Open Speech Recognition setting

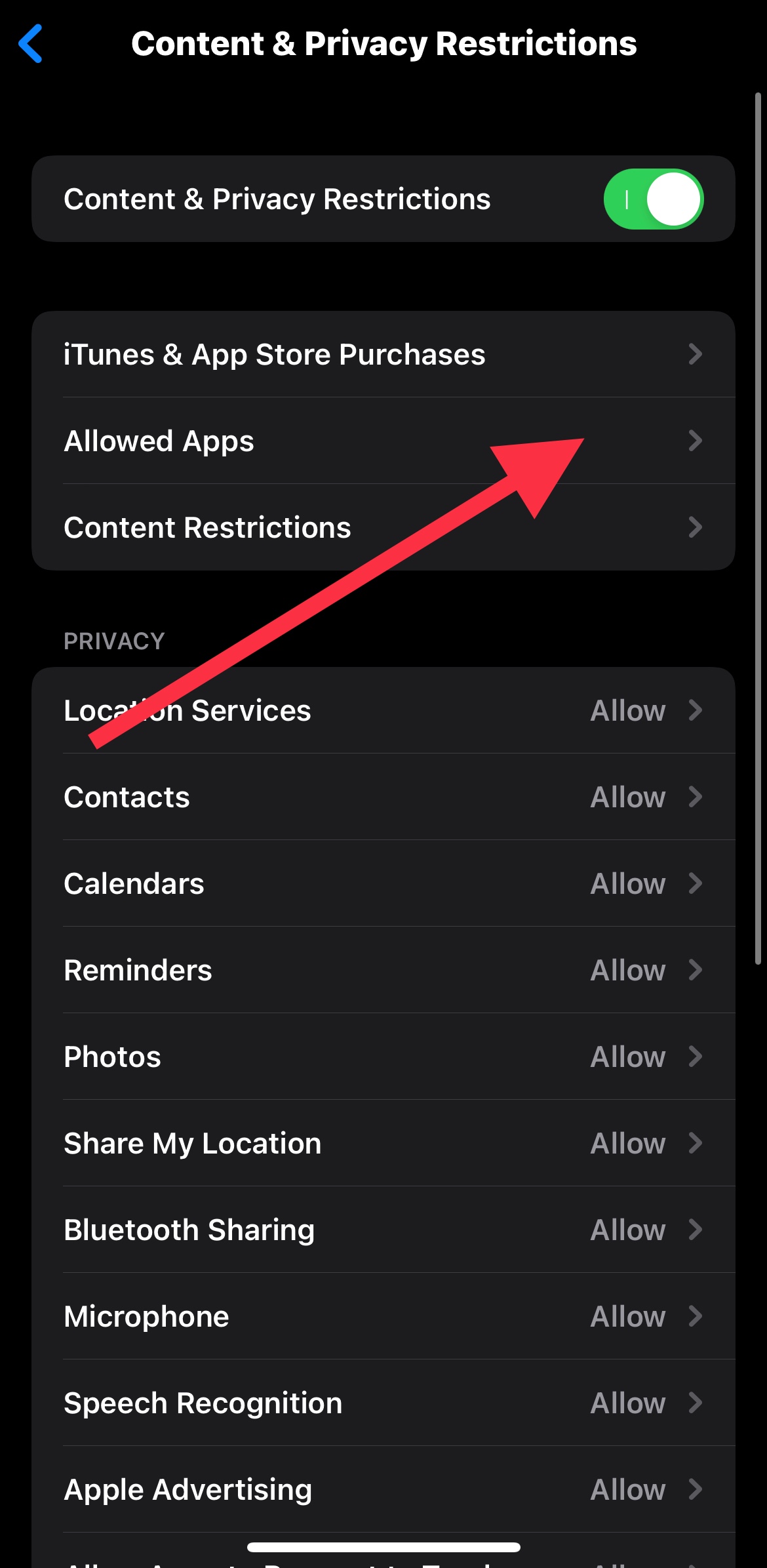pyautogui.click(x=383, y=1403)
